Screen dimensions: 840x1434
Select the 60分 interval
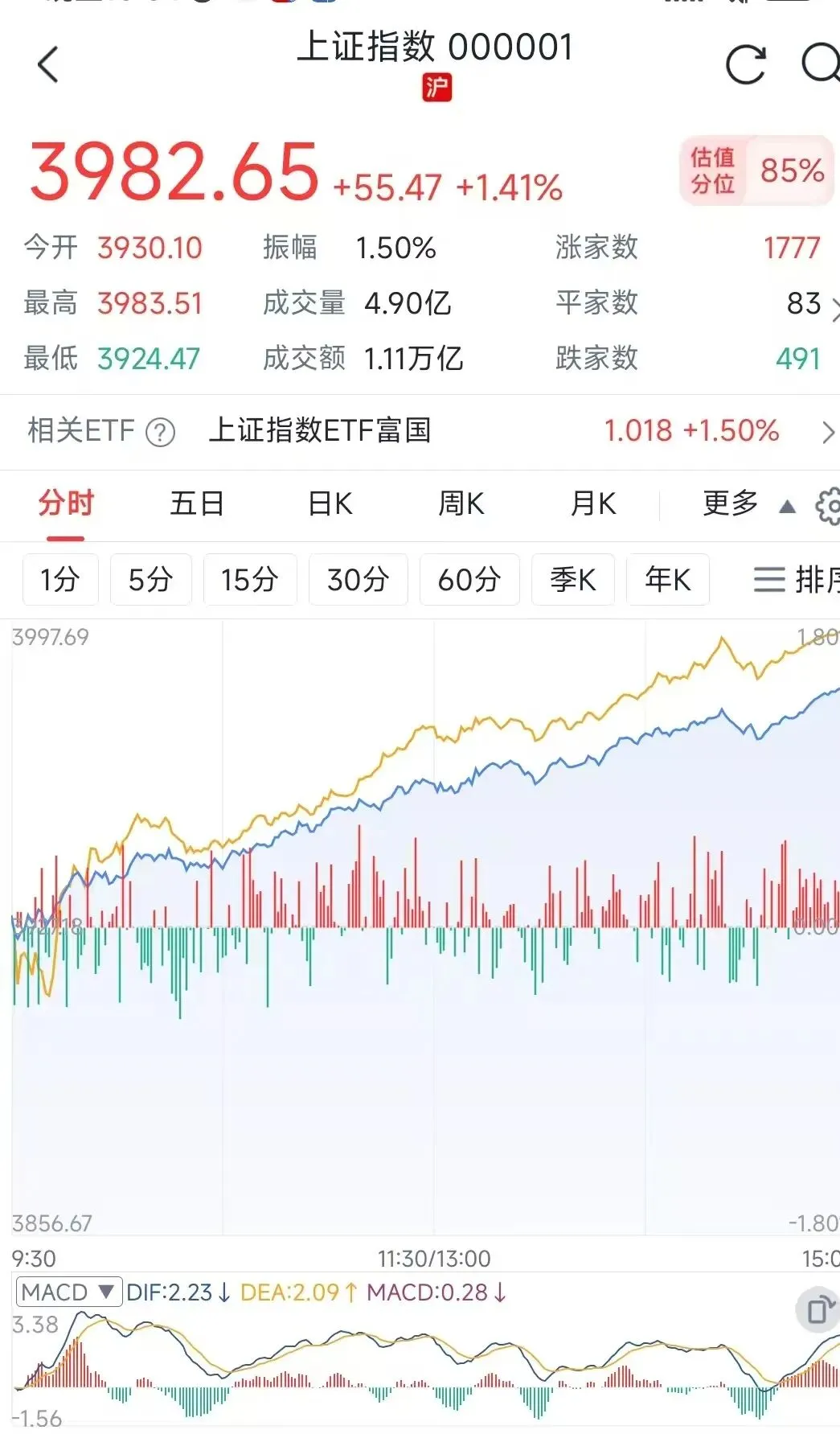coord(469,579)
